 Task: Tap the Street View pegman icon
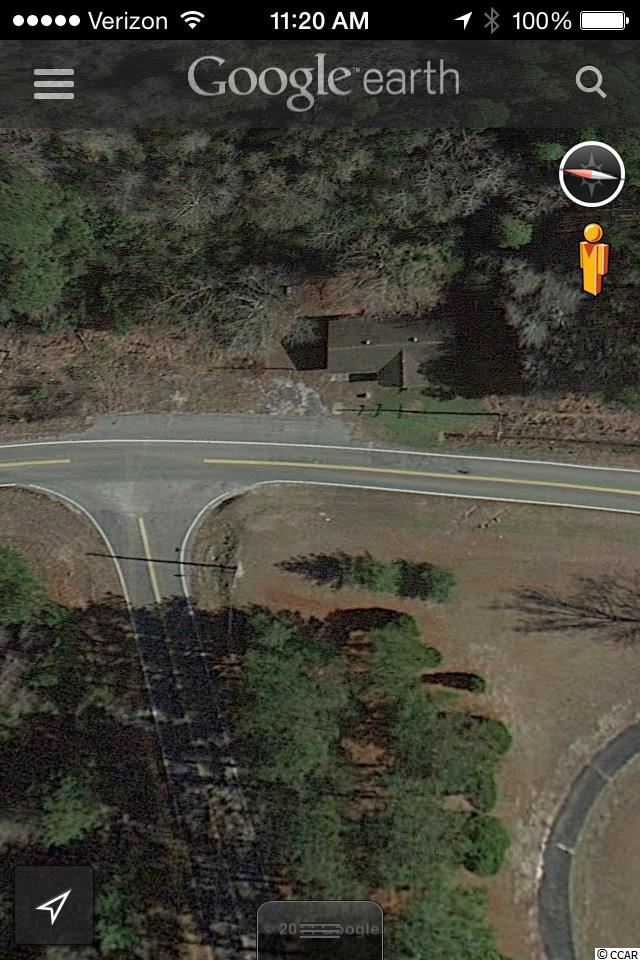pos(594,259)
